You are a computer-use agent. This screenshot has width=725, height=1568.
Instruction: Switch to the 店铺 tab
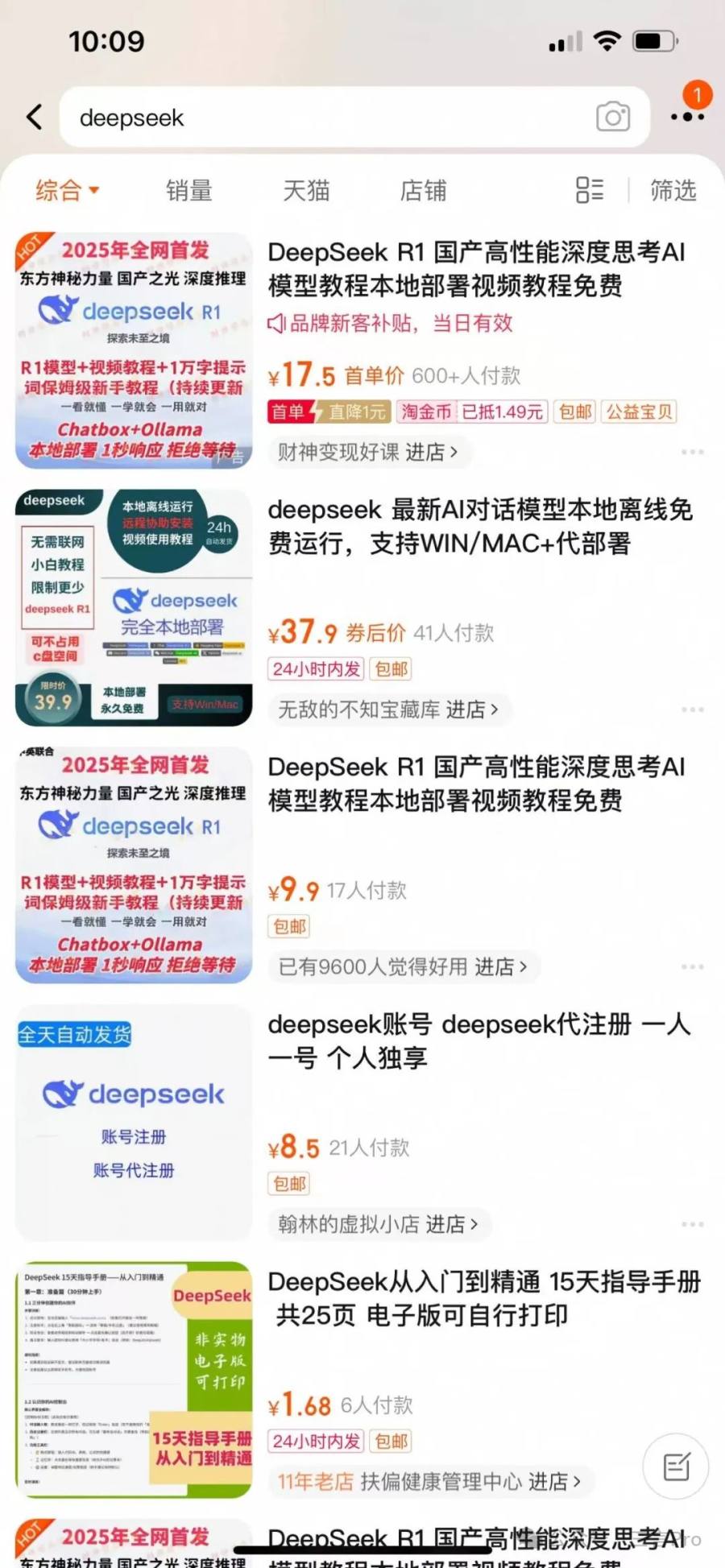[x=423, y=191]
